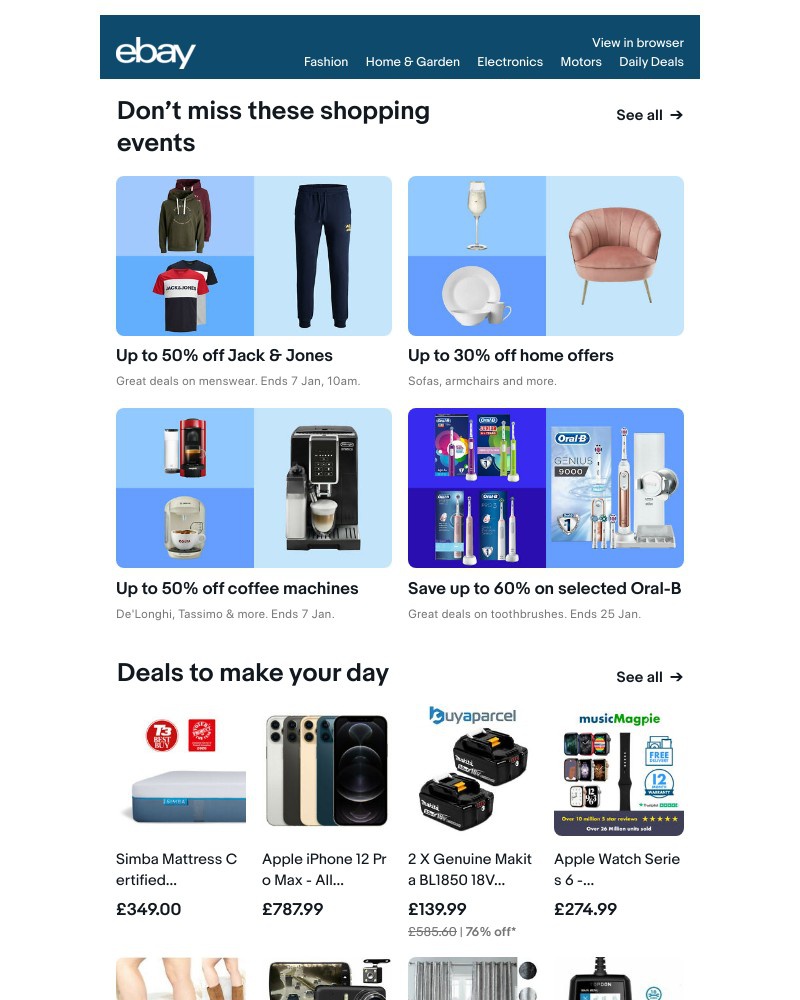The width and height of the screenshot is (800, 1000).
Task: Open the Fashion category
Action: pyautogui.click(x=326, y=62)
